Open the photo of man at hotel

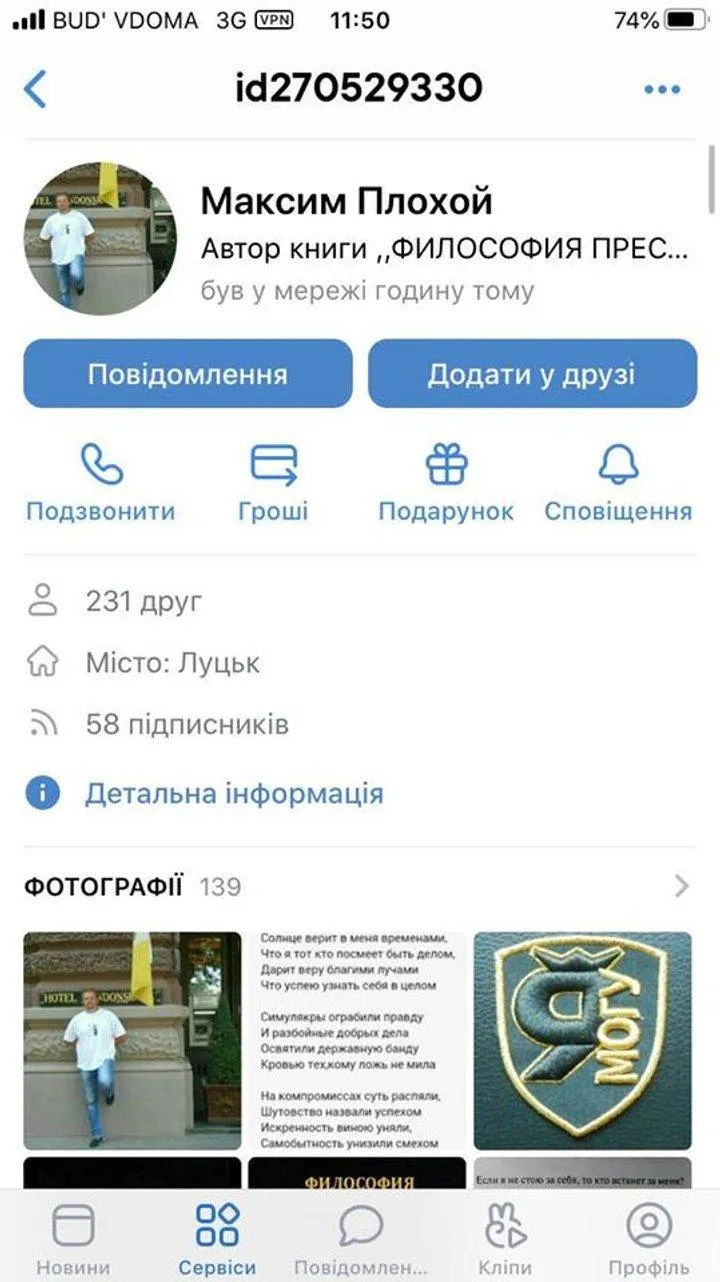coord(132,1040)
